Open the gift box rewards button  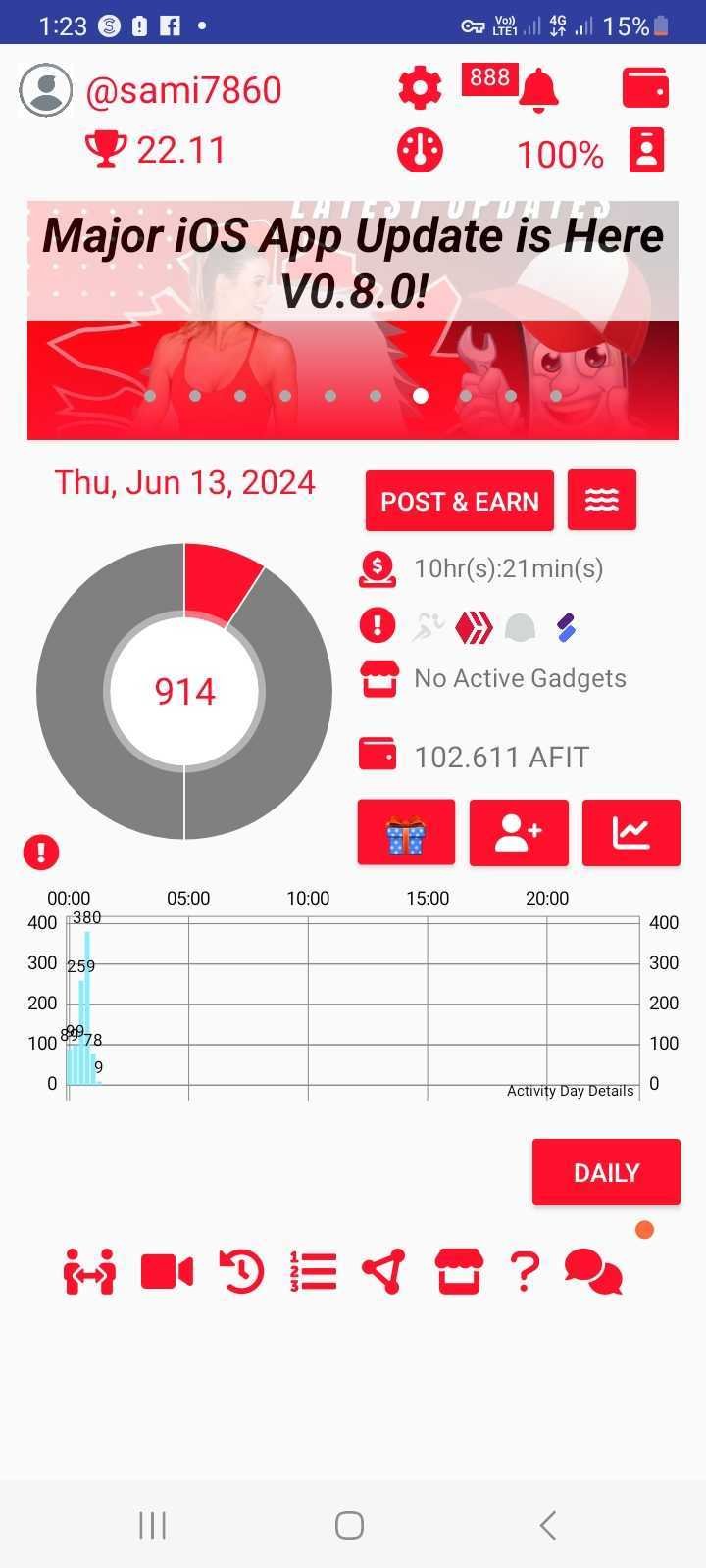pos(406,833)
